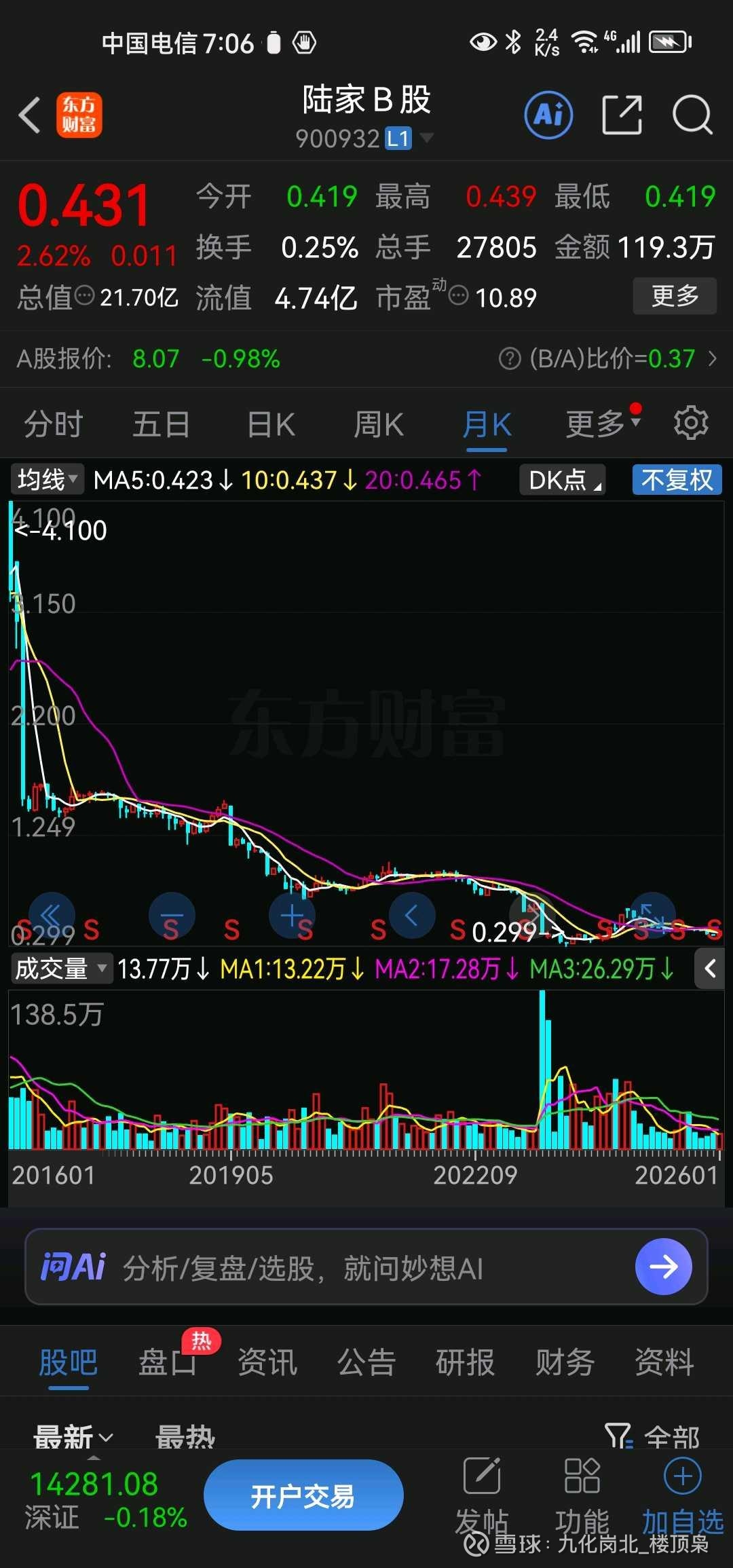Expand the 更多 chart period dropdown
The image size is (733, 1568).
tap(603, 424)
